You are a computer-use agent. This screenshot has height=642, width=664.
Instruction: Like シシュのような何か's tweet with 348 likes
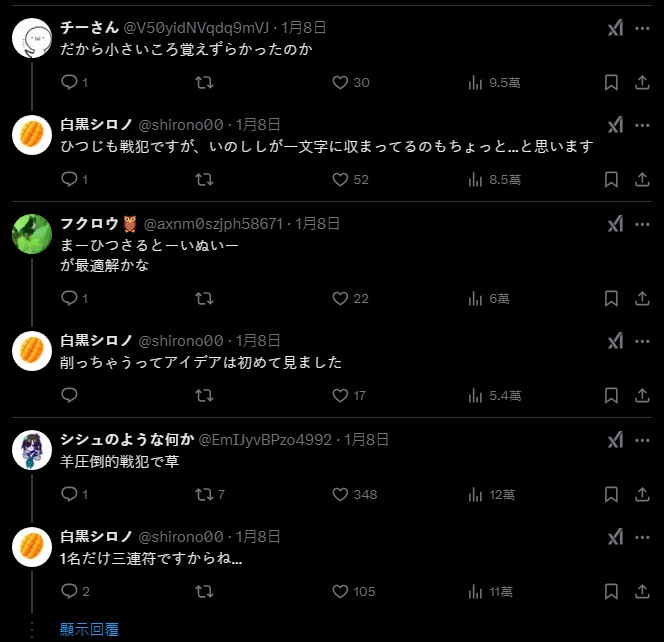click(x=340, y=494)
